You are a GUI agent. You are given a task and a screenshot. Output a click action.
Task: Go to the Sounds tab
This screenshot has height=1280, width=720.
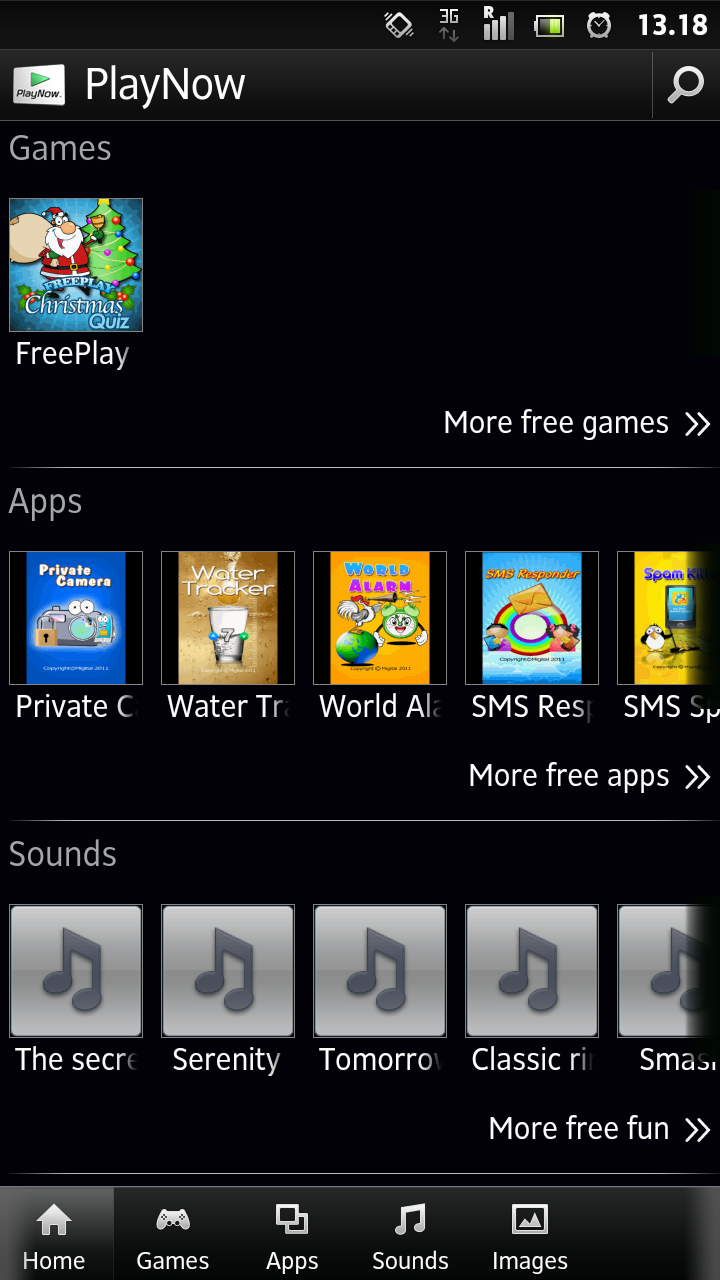(x=410, y=1236)
